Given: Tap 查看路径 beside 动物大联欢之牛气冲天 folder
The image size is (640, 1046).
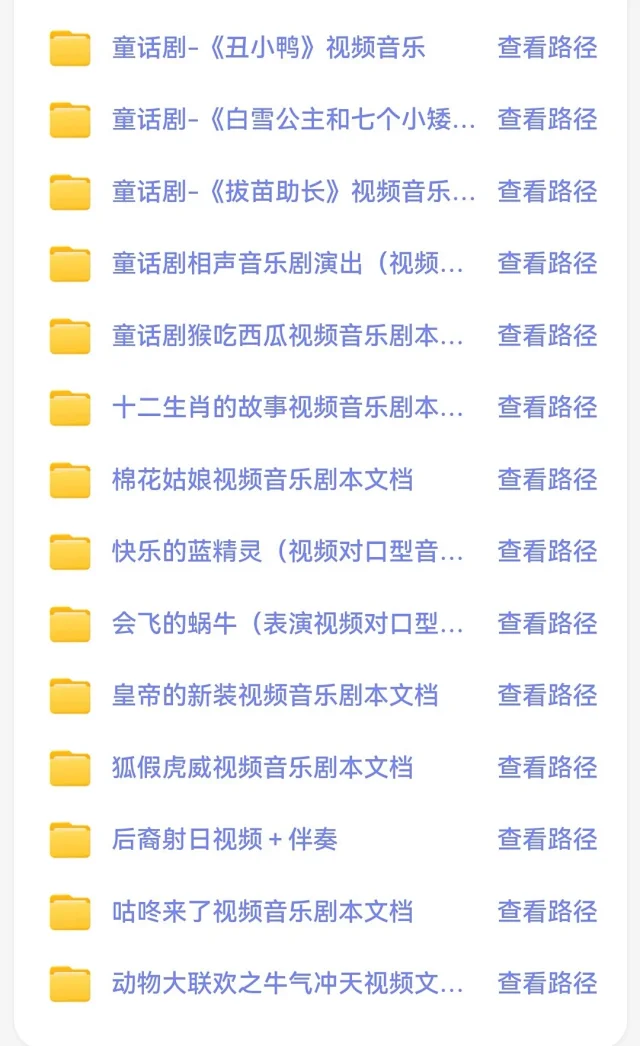Looking at the screenshot, I should point(547,983).
